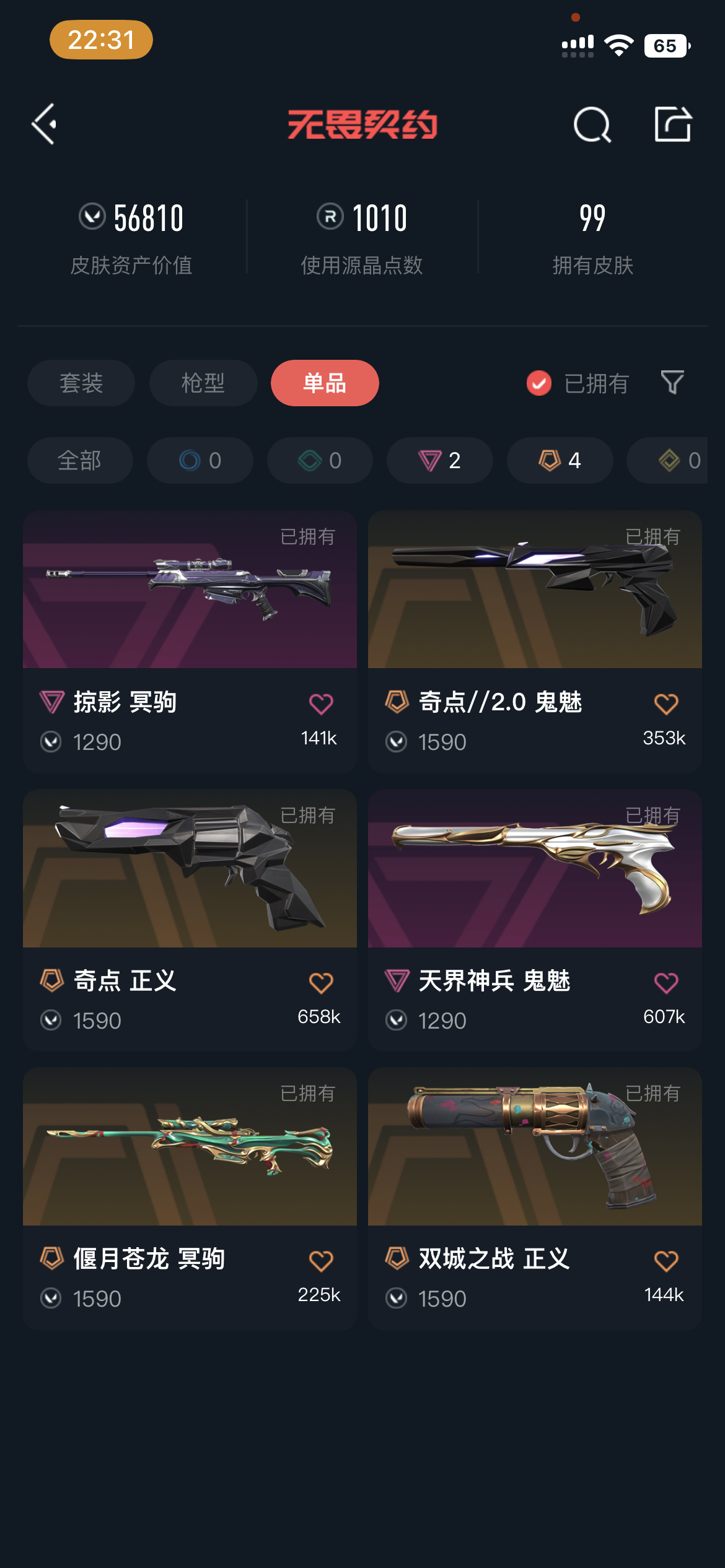Screen dimensions: 725x1568
Task: Open the funnel filter options
Action: tap(672, 383)
